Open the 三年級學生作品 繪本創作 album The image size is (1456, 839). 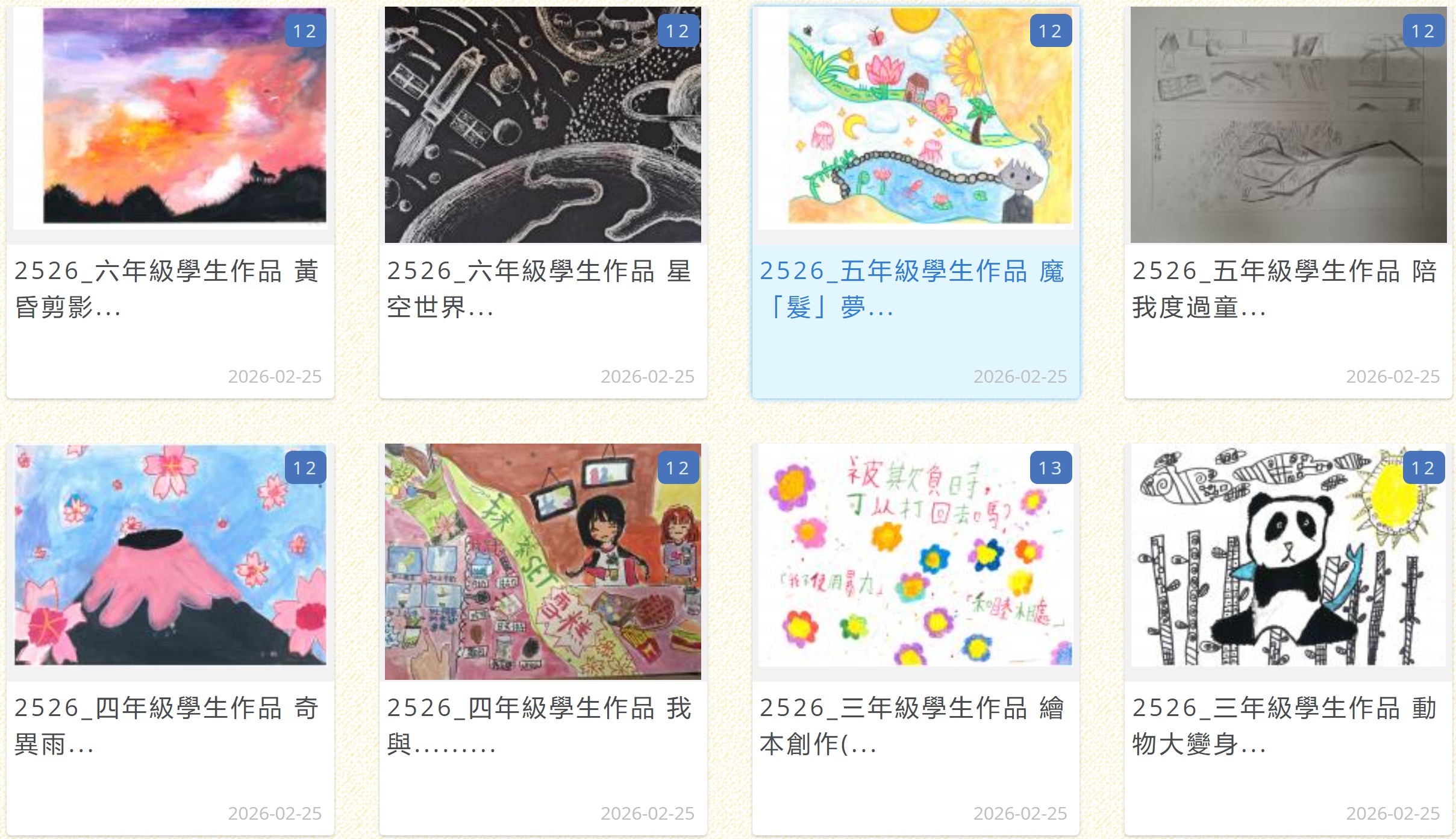pos(912,725)
